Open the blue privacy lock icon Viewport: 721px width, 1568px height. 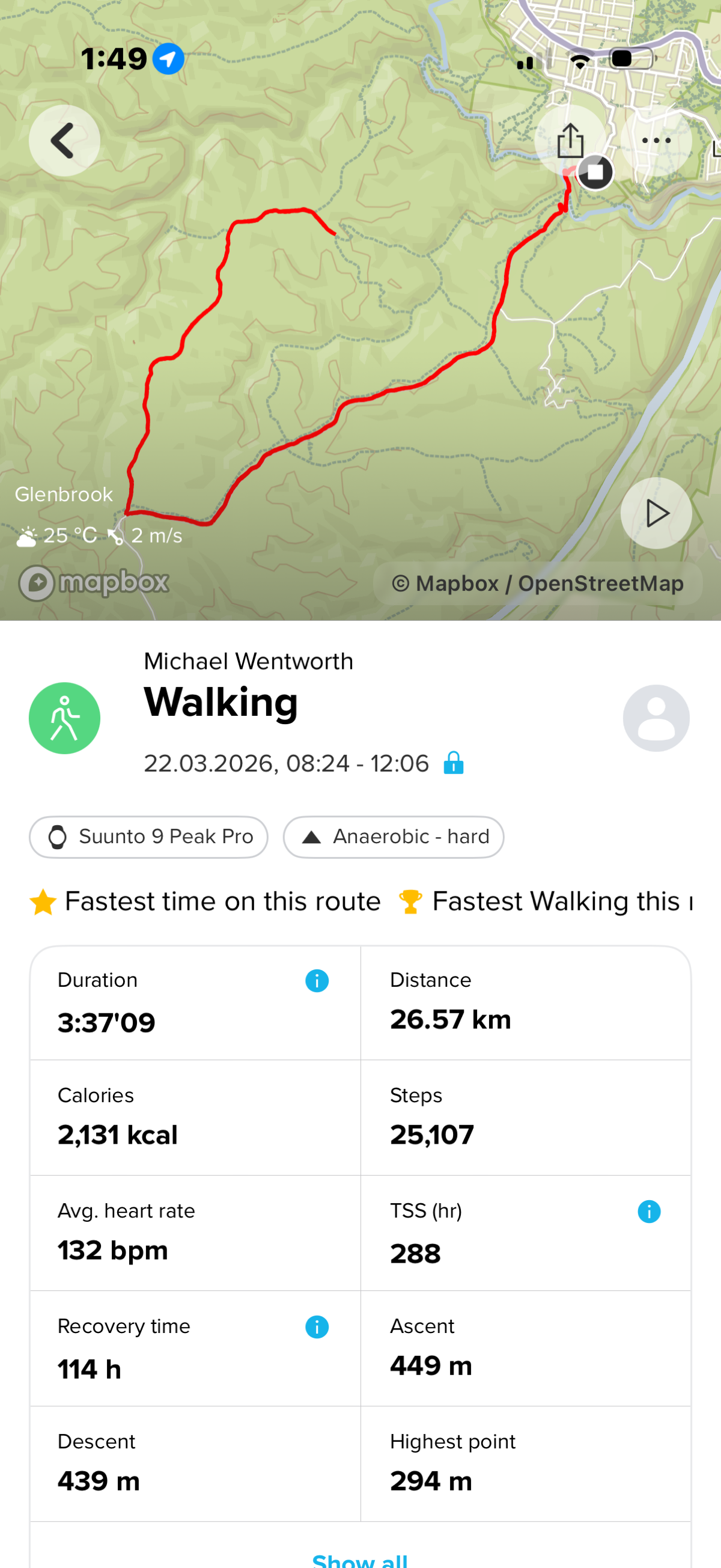pos(453,763)
